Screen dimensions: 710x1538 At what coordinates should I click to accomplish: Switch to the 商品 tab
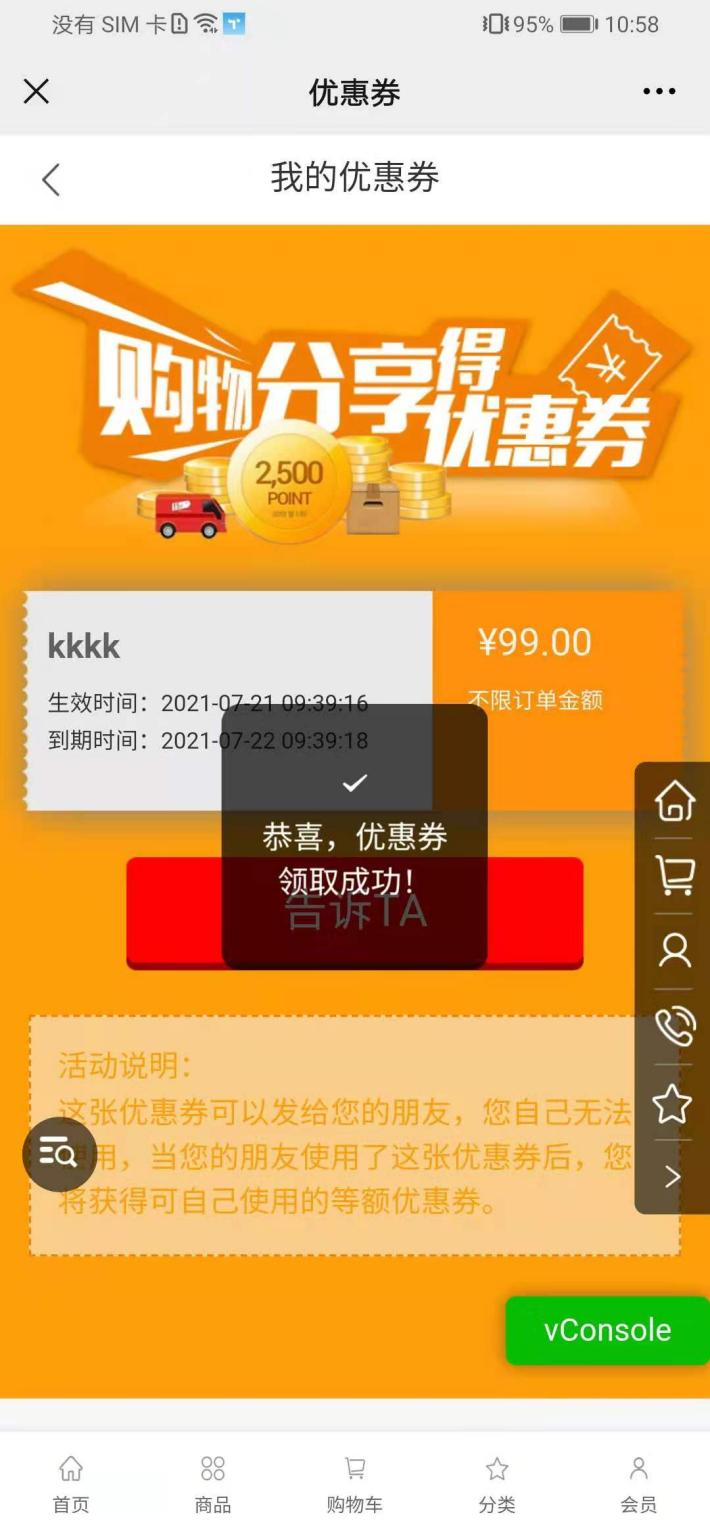[213, 1484]
